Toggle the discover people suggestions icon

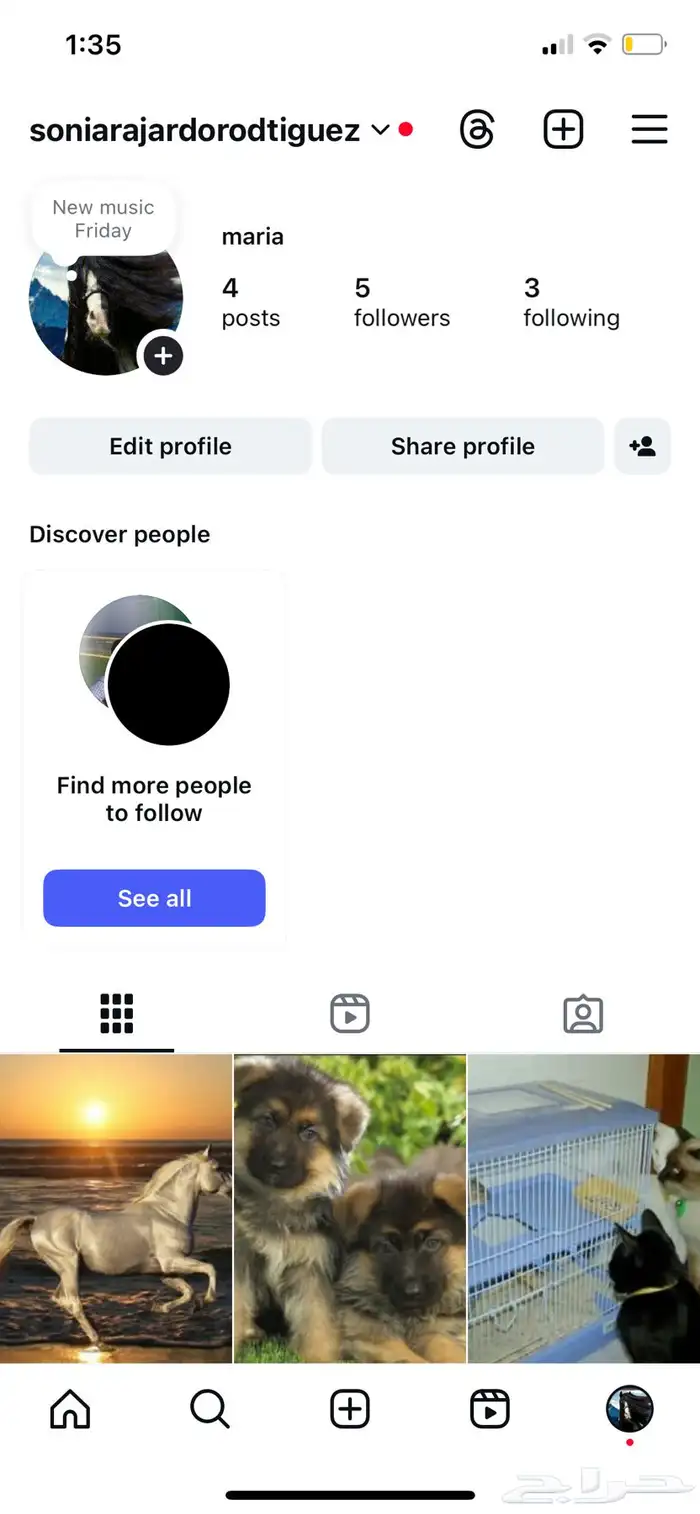click(642, 446)
